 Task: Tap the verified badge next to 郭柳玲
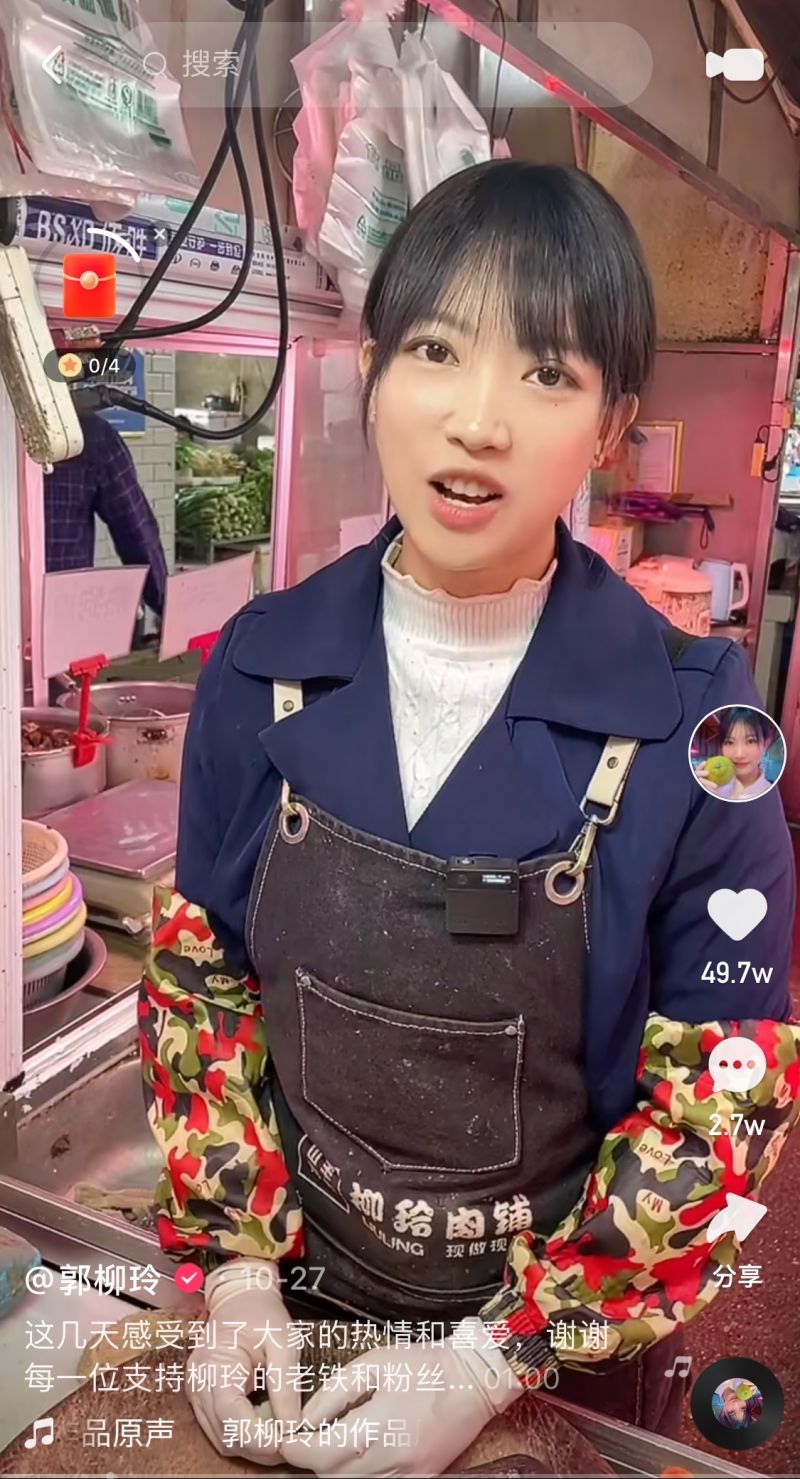pyautogui.click(x=188, y=1276)
